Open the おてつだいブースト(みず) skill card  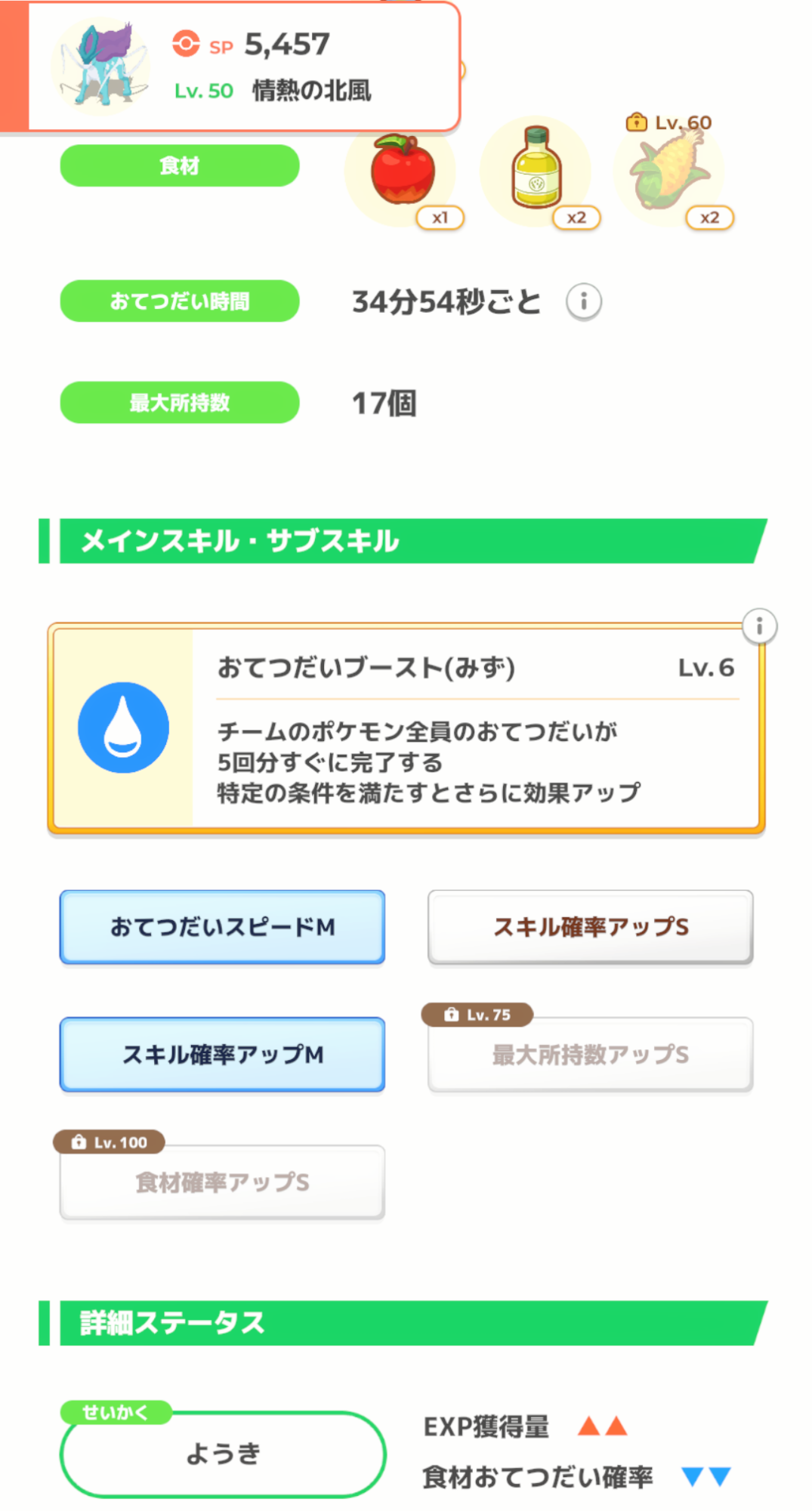pyautogui.click(x=406, y=729)
